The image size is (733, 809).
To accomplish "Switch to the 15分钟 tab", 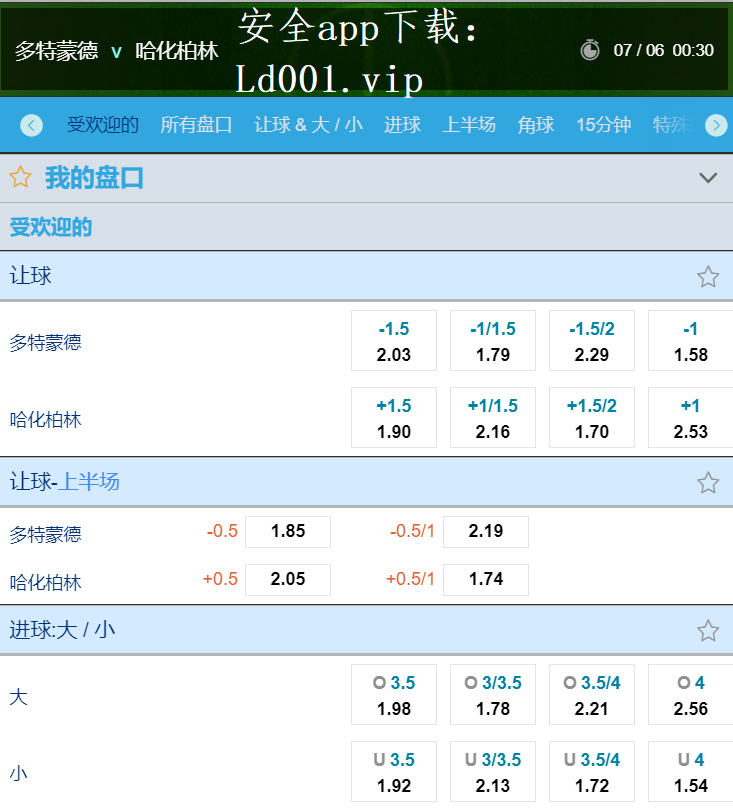I will 603,125.
